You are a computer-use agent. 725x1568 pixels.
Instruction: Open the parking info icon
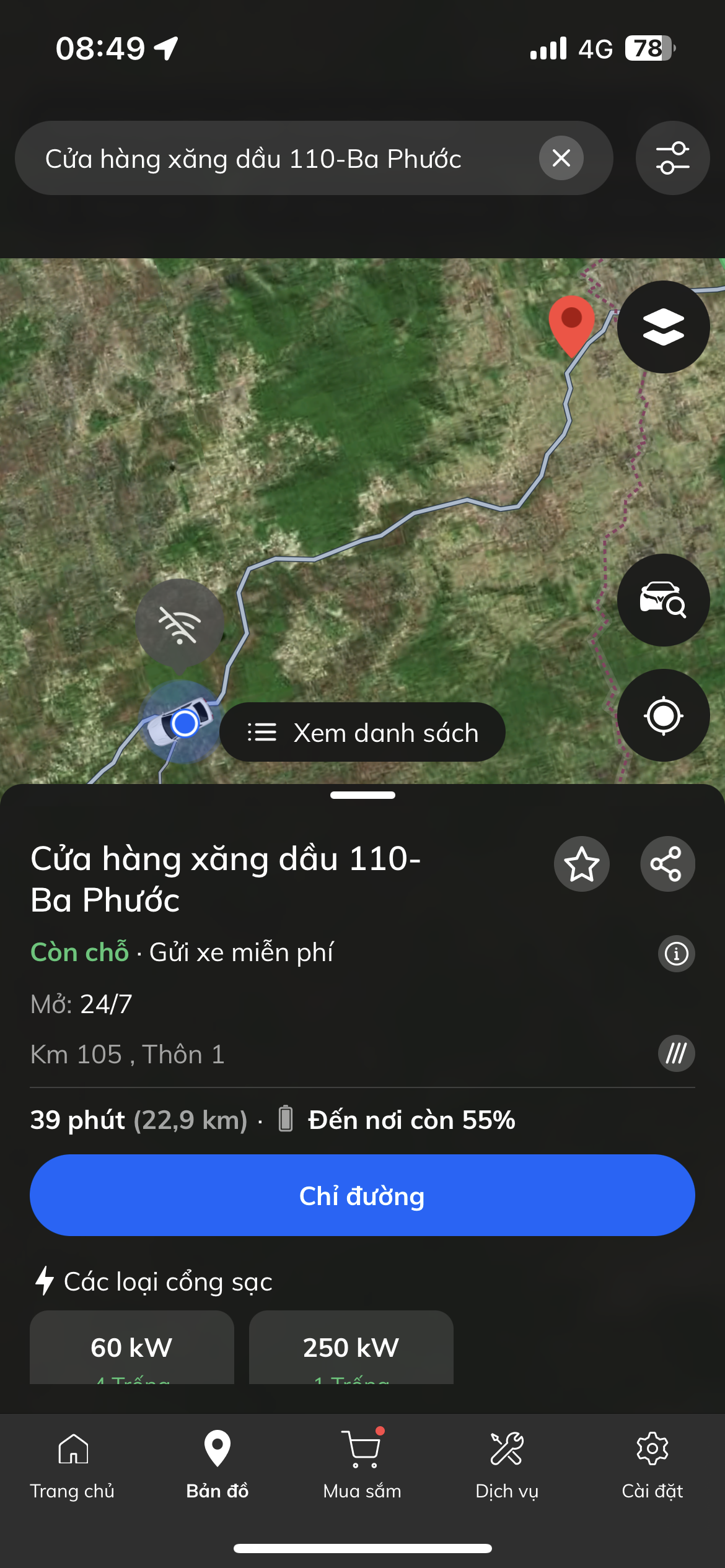coord(676,954)
